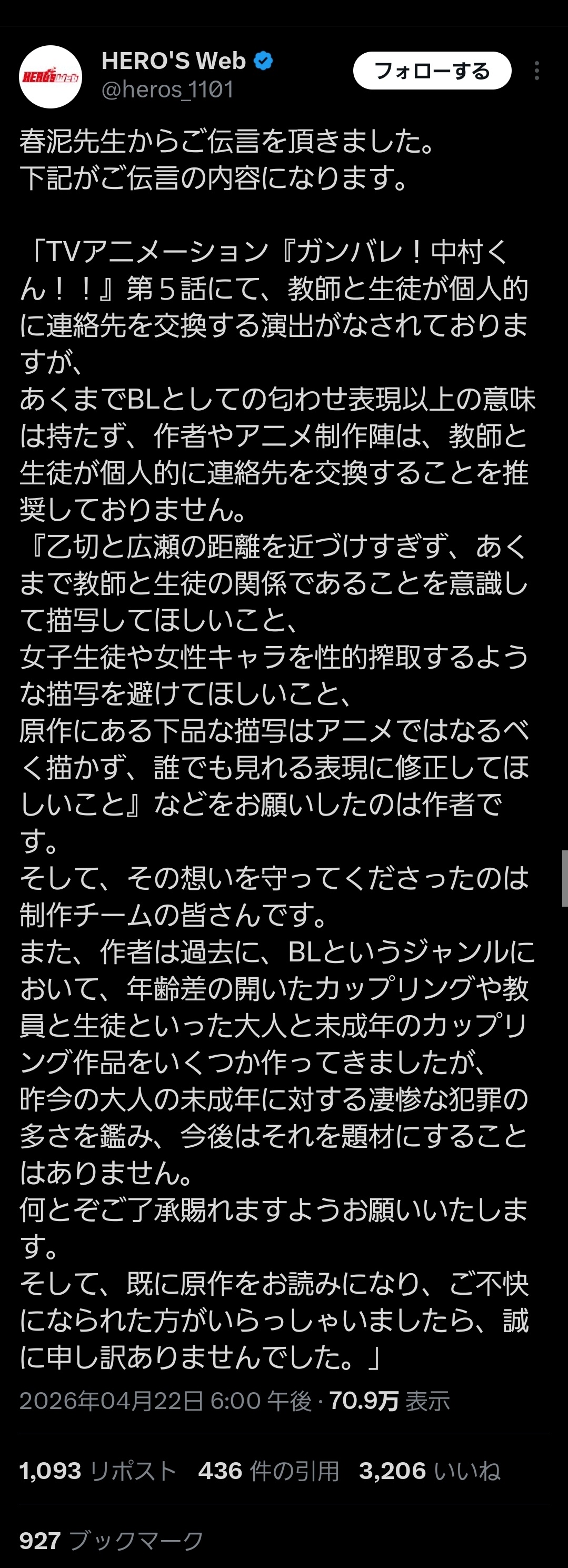View the 436 件の引用 list

268,1471
